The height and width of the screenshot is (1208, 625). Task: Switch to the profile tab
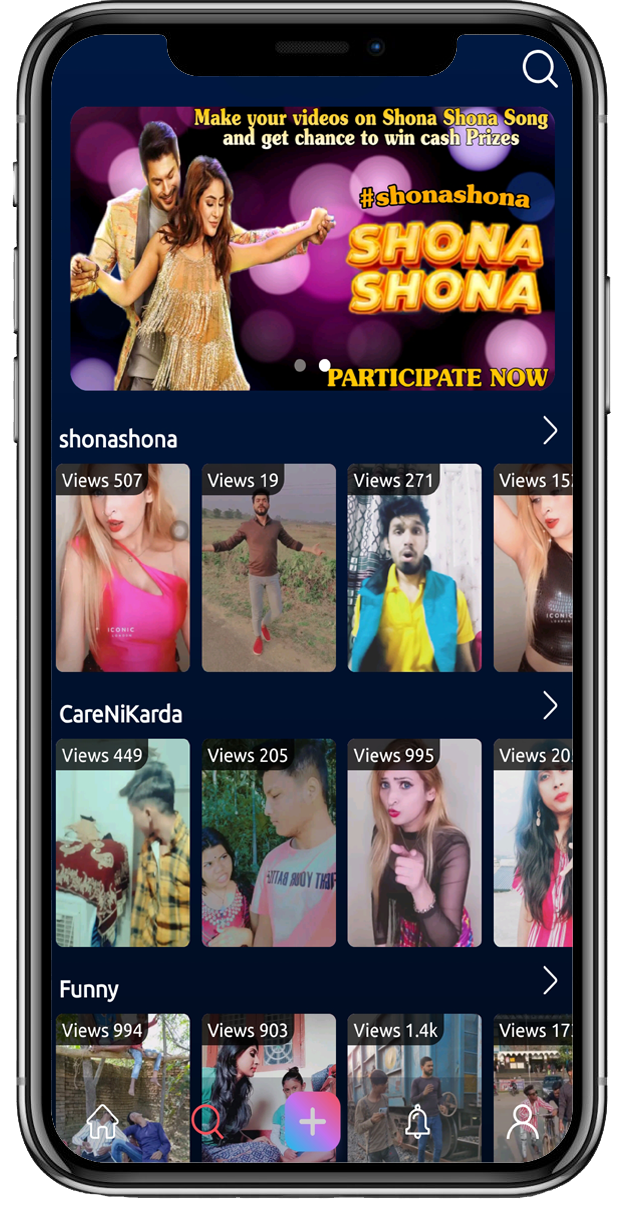click(522, 1122)
